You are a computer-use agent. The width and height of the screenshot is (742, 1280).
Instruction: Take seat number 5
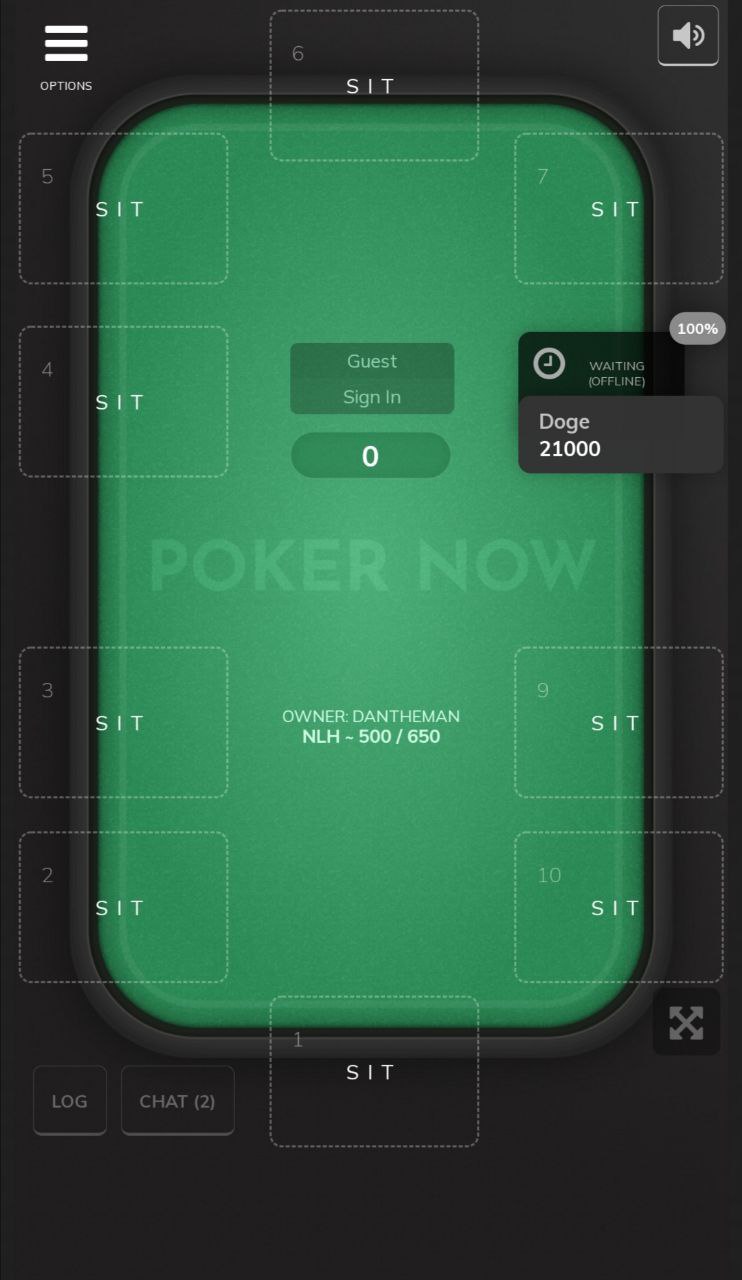point(124,209)
